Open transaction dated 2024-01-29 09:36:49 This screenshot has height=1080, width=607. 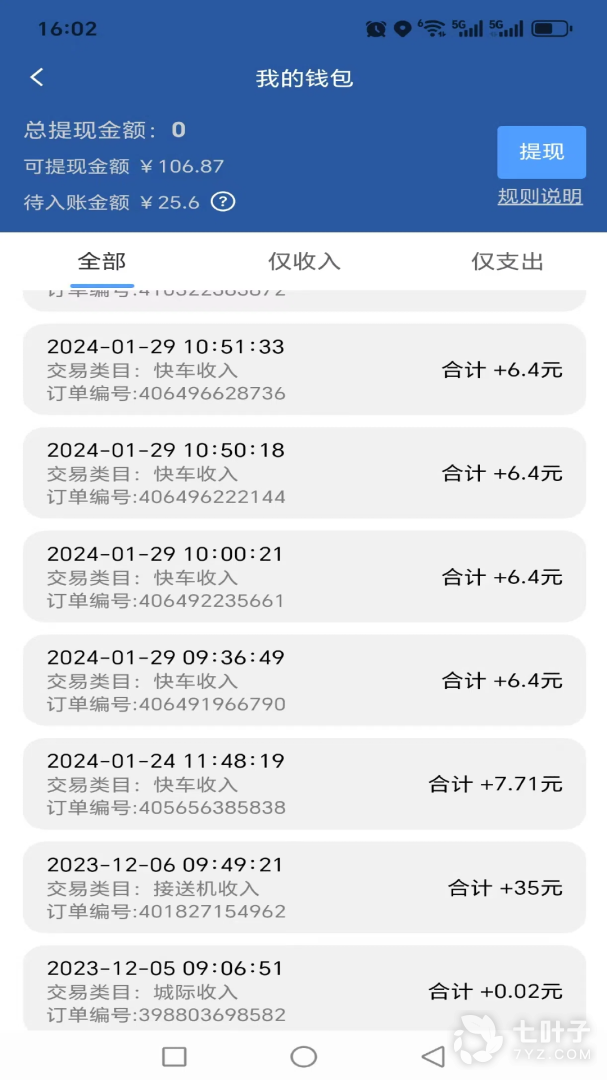(x=304, y=680)
